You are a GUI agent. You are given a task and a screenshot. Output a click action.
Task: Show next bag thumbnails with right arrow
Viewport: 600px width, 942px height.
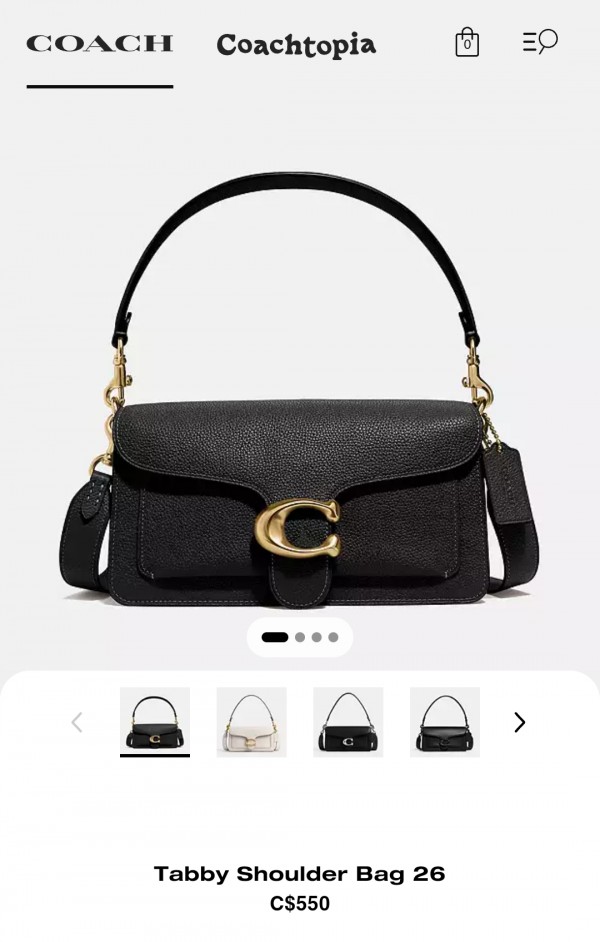[x=519, y=722]
